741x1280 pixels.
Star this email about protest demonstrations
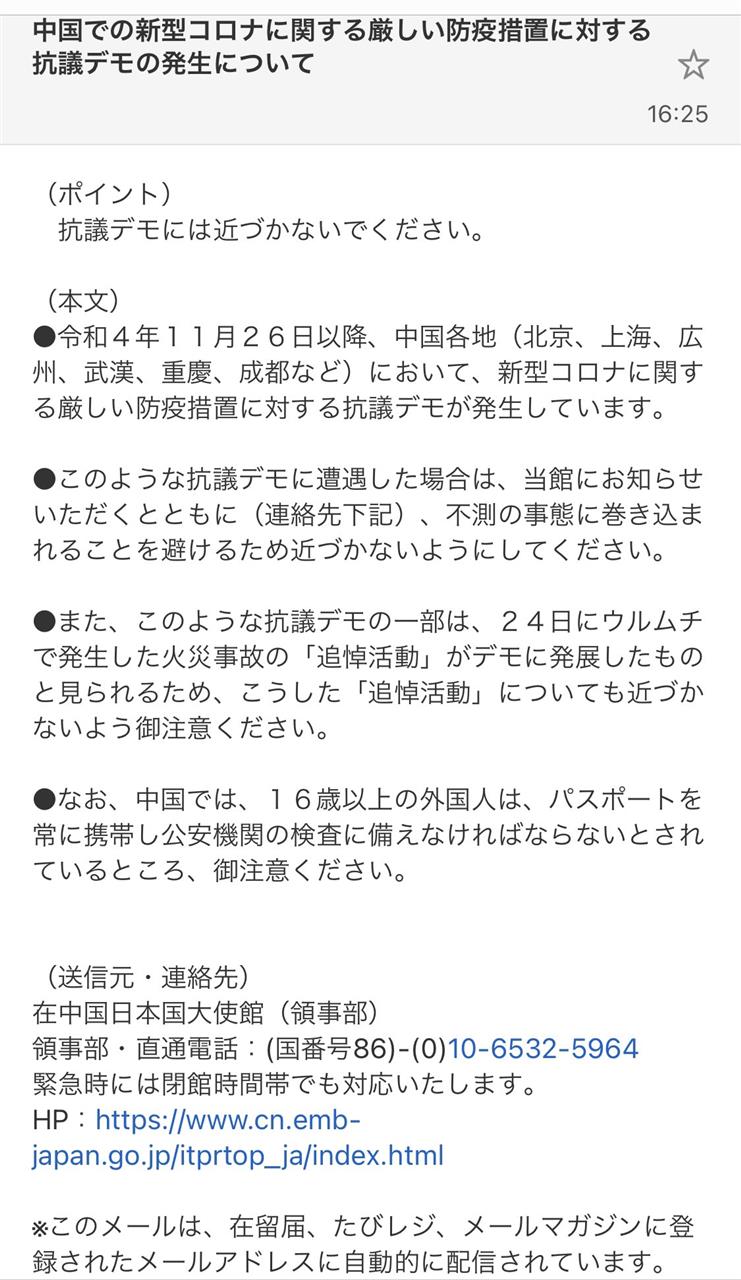pyautogui.click(x=693, y=65)
